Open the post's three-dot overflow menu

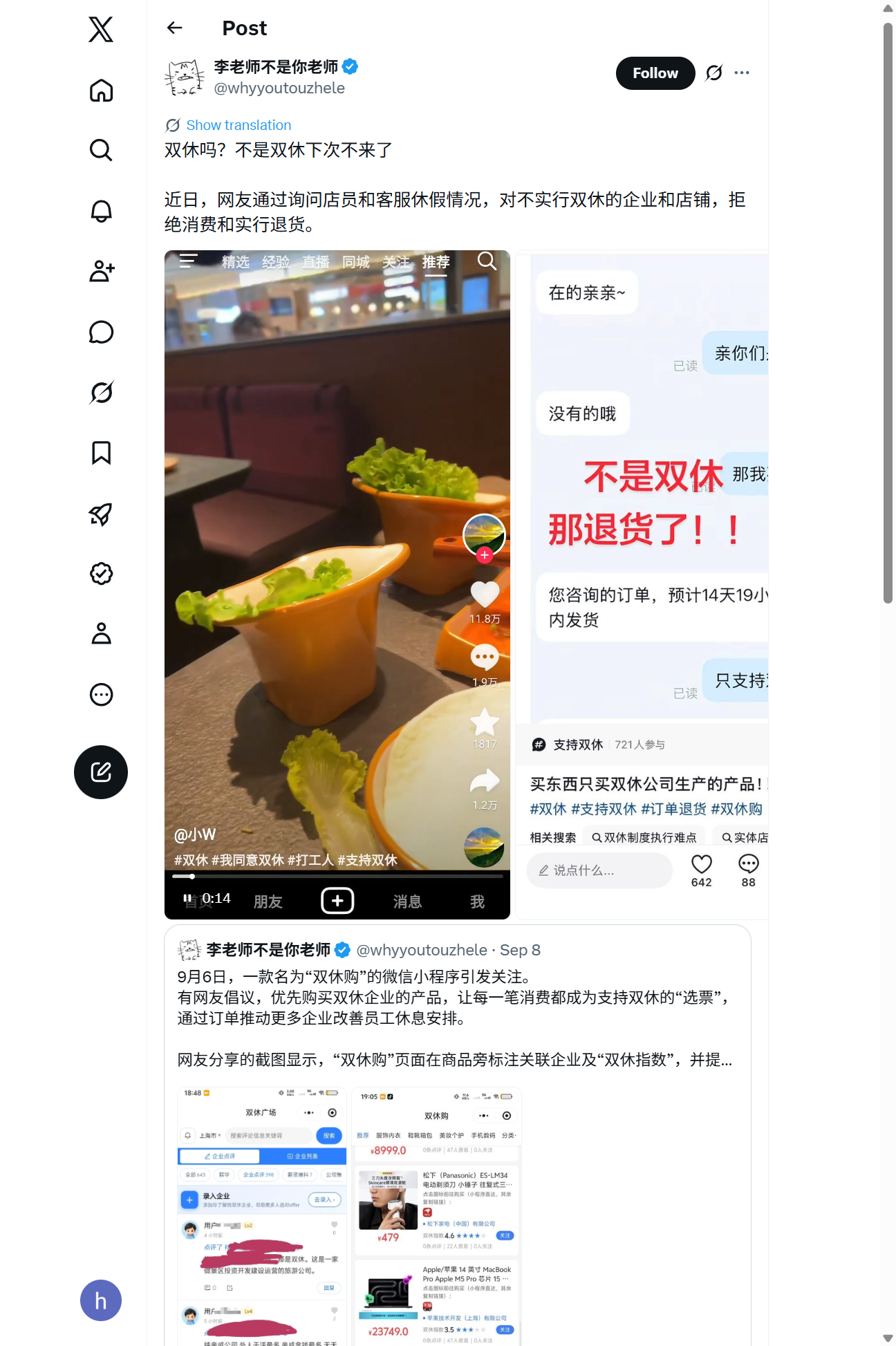(742, 73)
